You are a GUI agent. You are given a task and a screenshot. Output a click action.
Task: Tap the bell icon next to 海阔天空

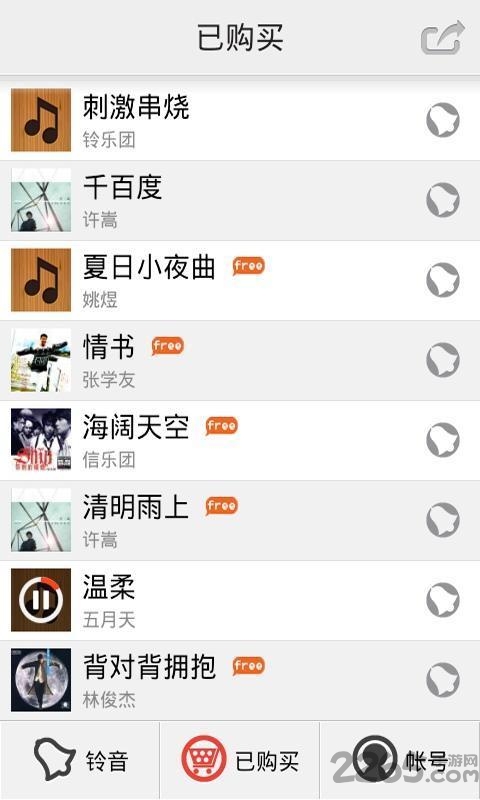coord(443,440)
